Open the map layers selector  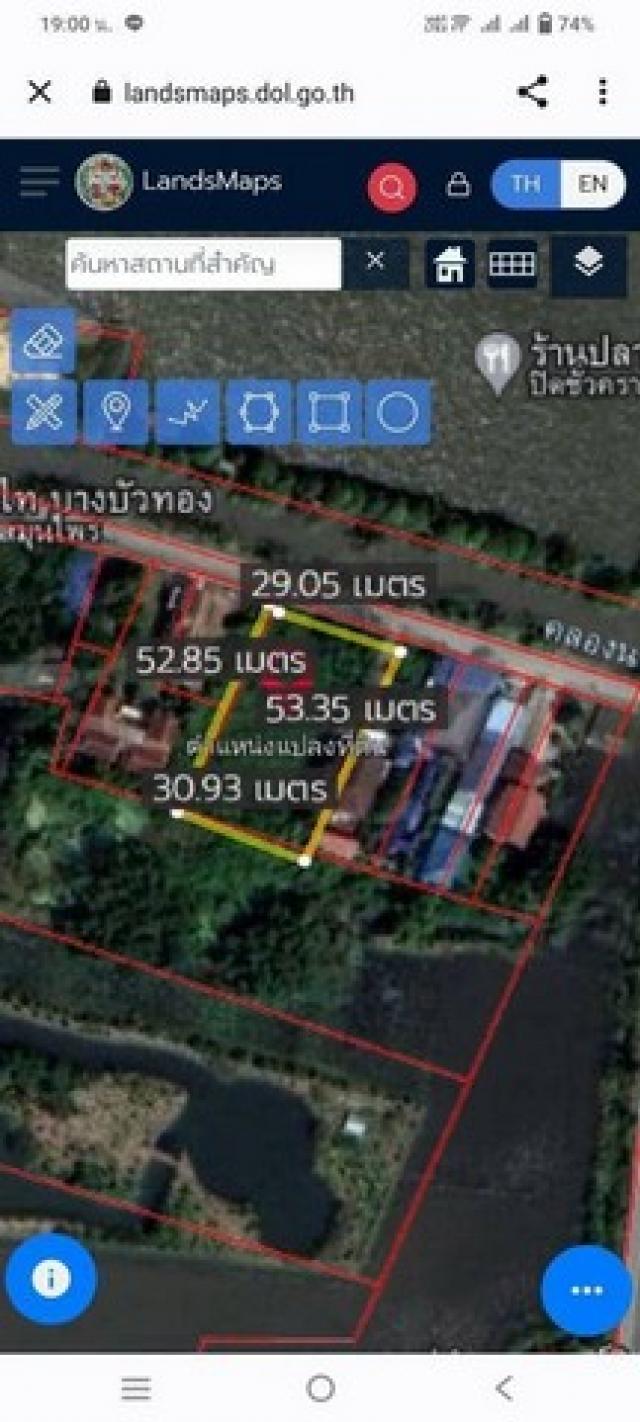click(589, 265)
